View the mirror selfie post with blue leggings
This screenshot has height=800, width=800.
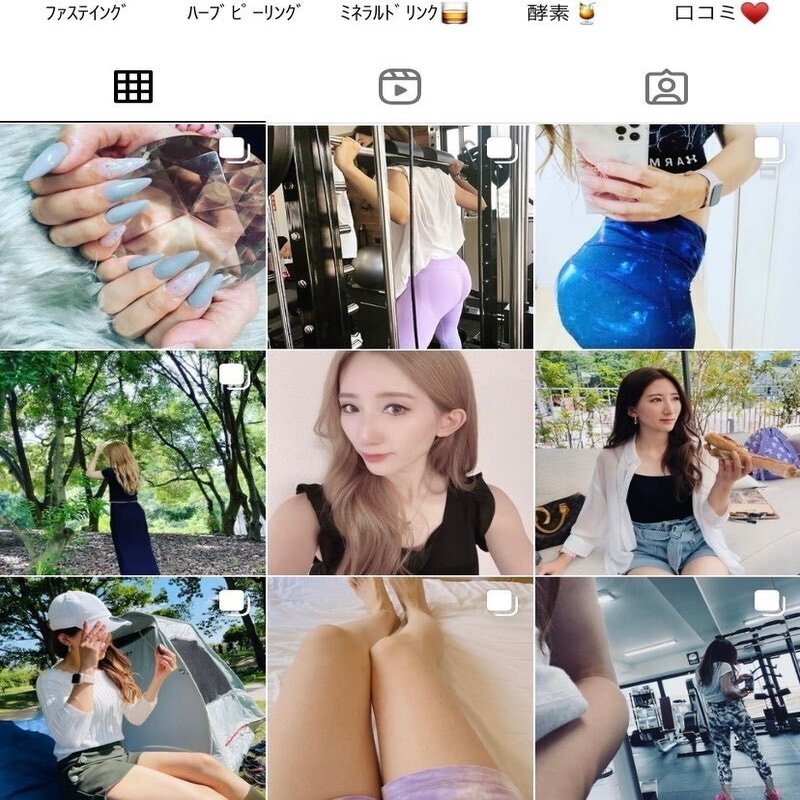[667, 236]
